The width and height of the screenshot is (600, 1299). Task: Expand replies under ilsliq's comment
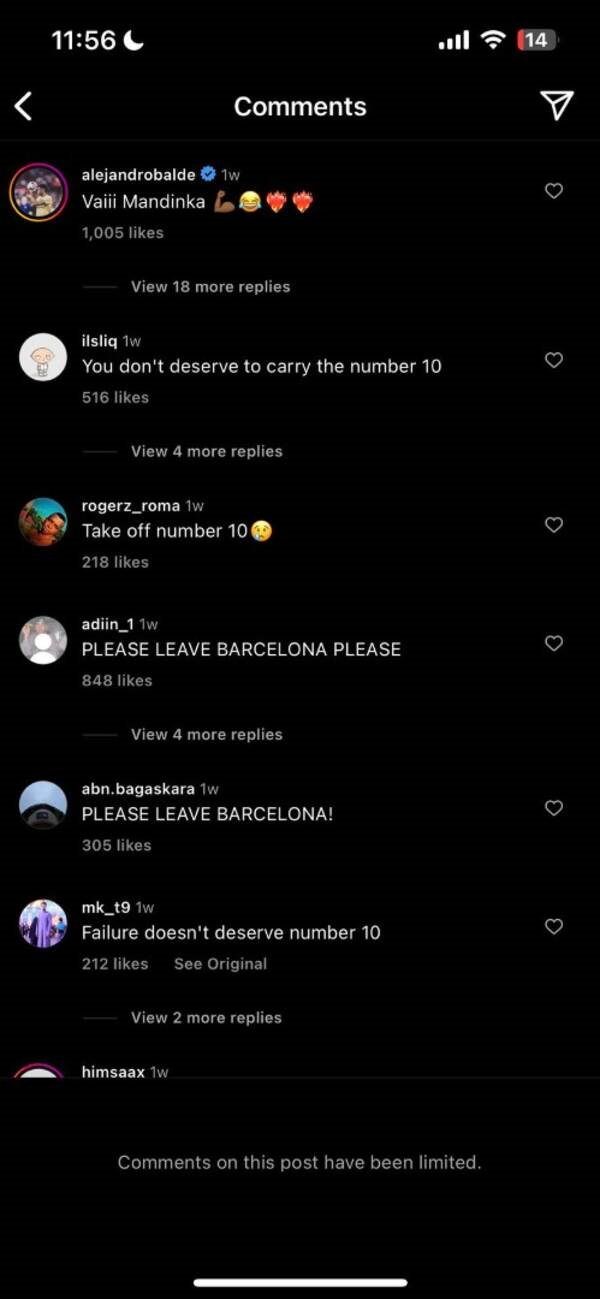pos(206,451)
